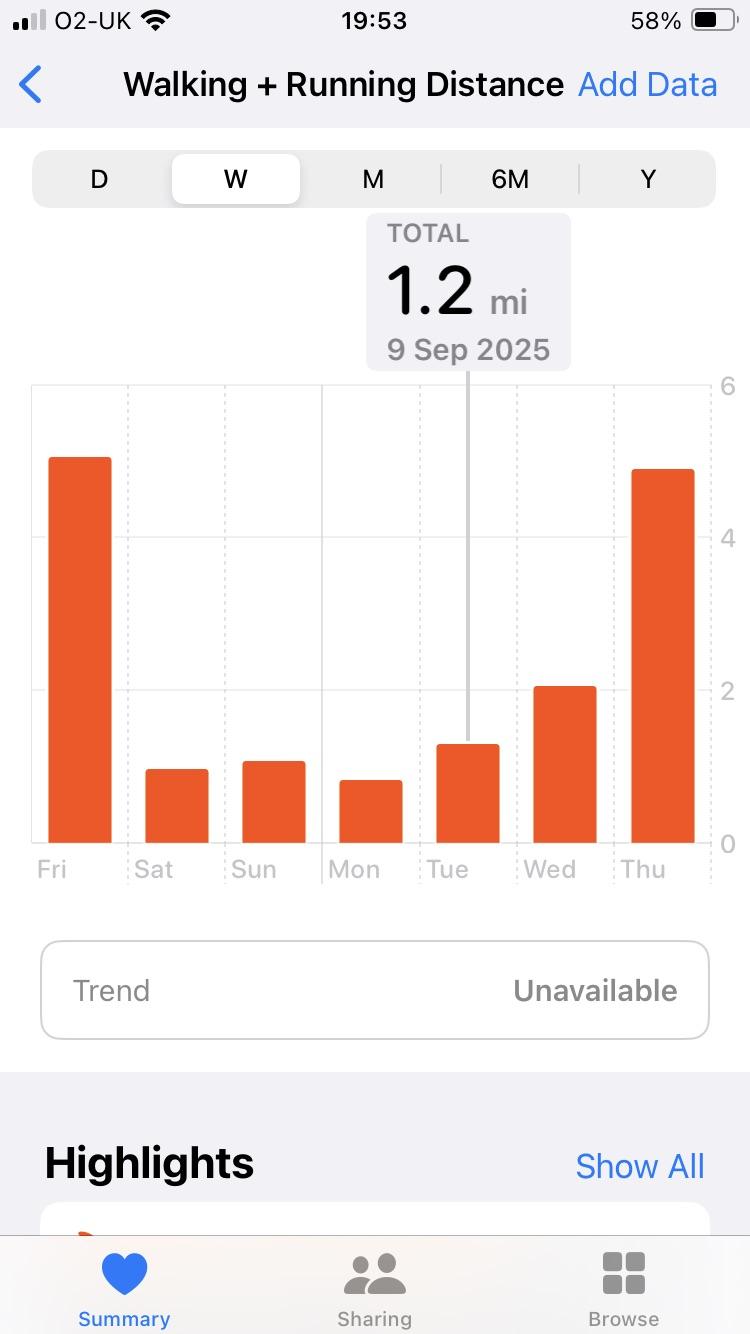Viewport: 750px width, 1334px height.
Task: Tap Show All next to Highlights
Action: 640,1166
